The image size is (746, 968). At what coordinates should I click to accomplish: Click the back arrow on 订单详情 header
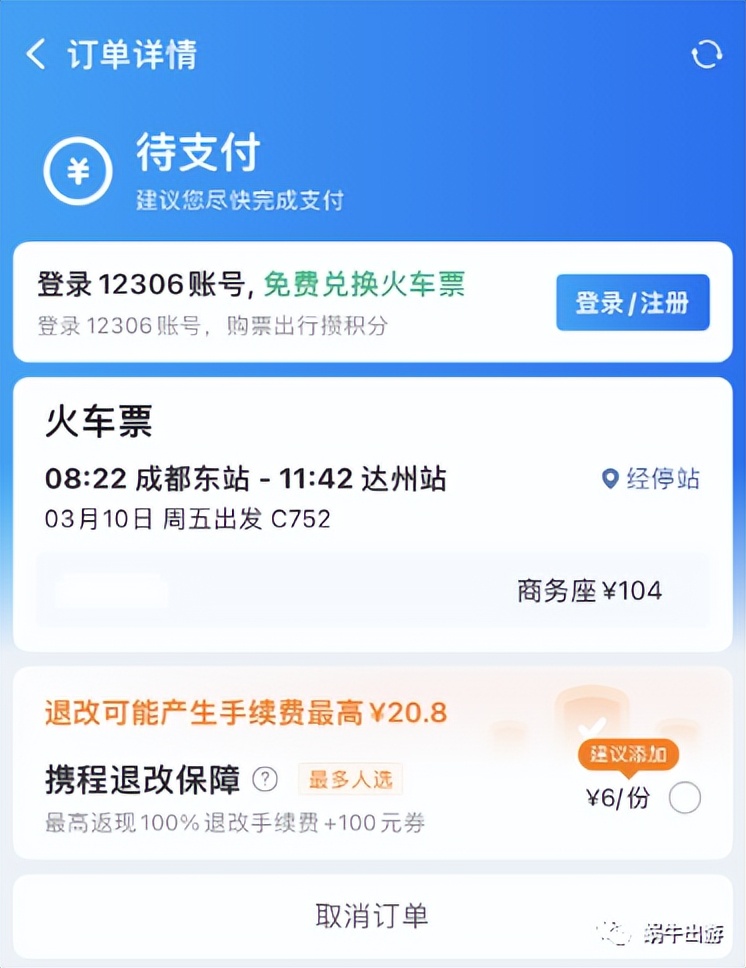36,55
